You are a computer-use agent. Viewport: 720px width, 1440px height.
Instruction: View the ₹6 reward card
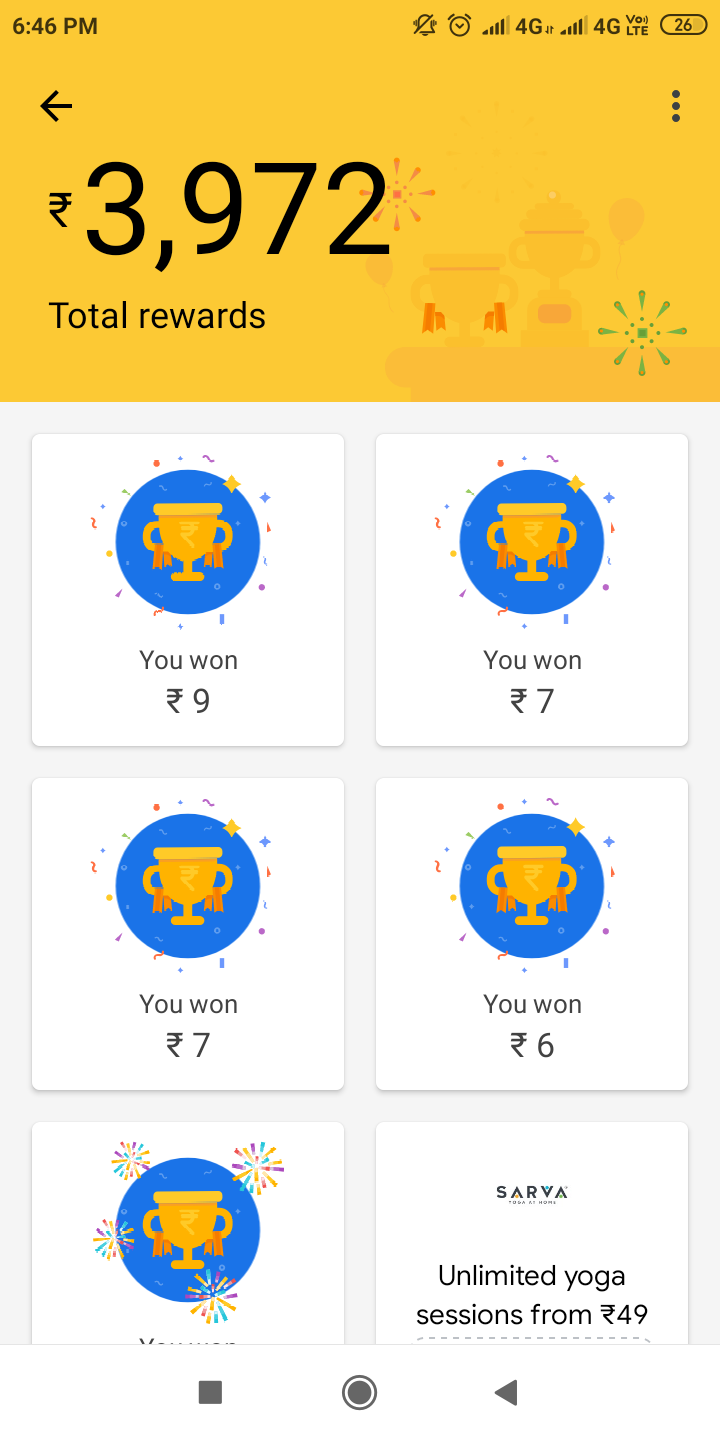pyautogui.click(x=532, y=934)
